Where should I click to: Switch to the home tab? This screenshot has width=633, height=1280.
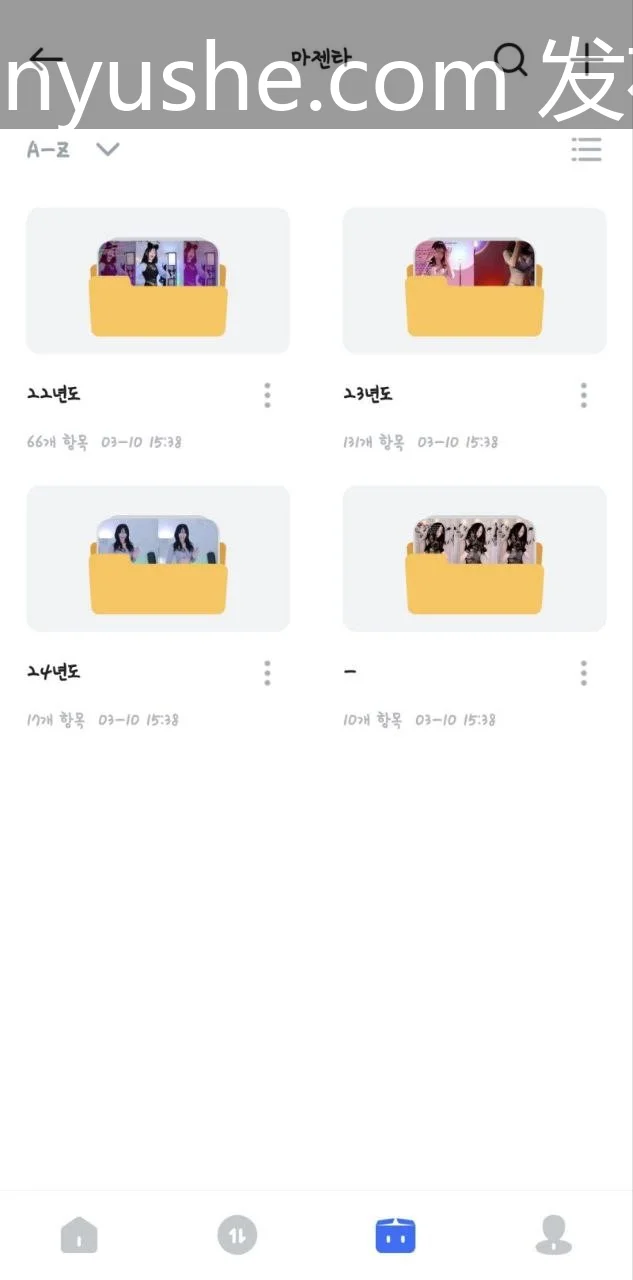point(79,1236)
